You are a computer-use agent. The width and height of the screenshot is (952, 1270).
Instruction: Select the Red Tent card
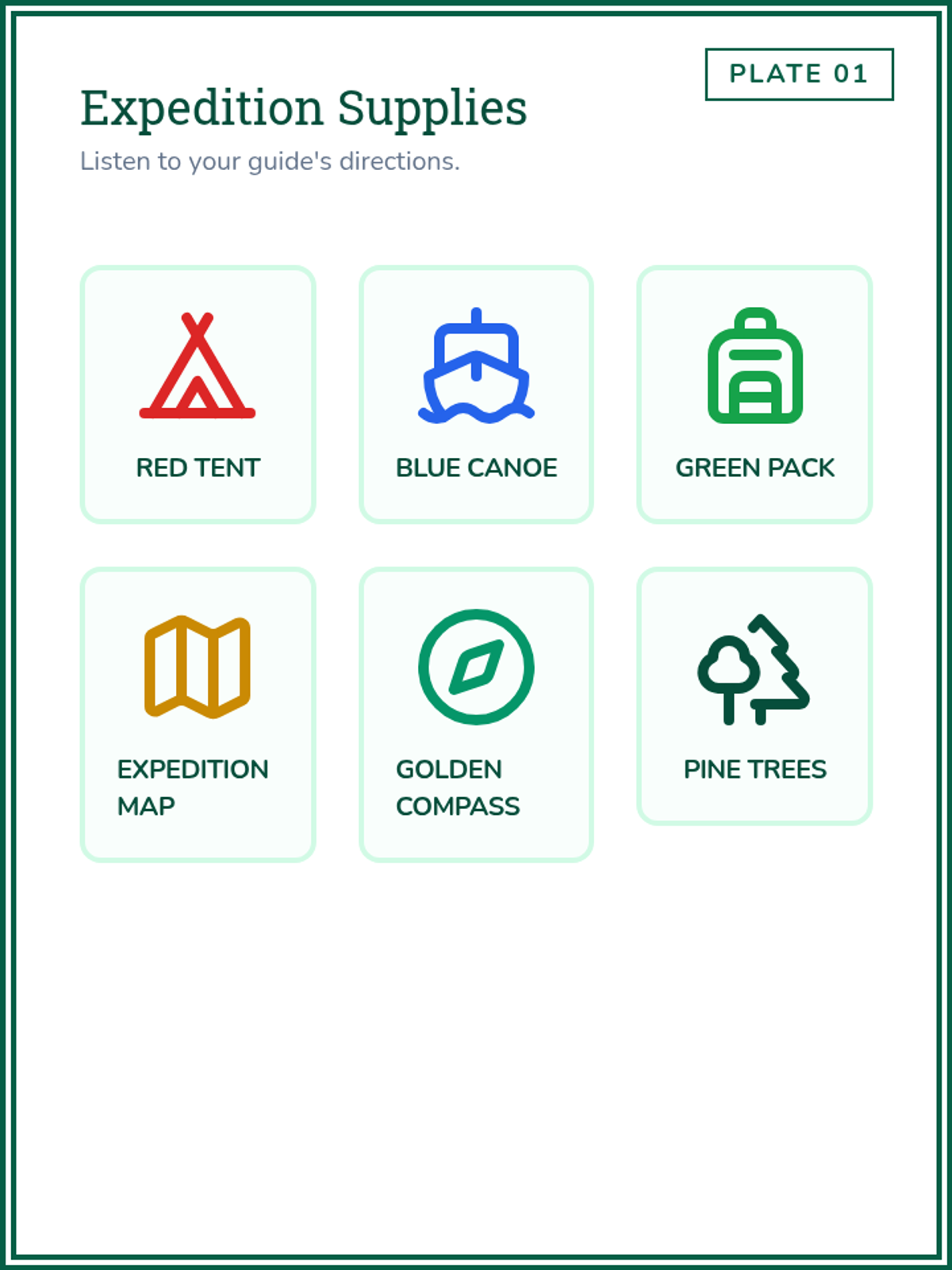(x=198, y=394)
